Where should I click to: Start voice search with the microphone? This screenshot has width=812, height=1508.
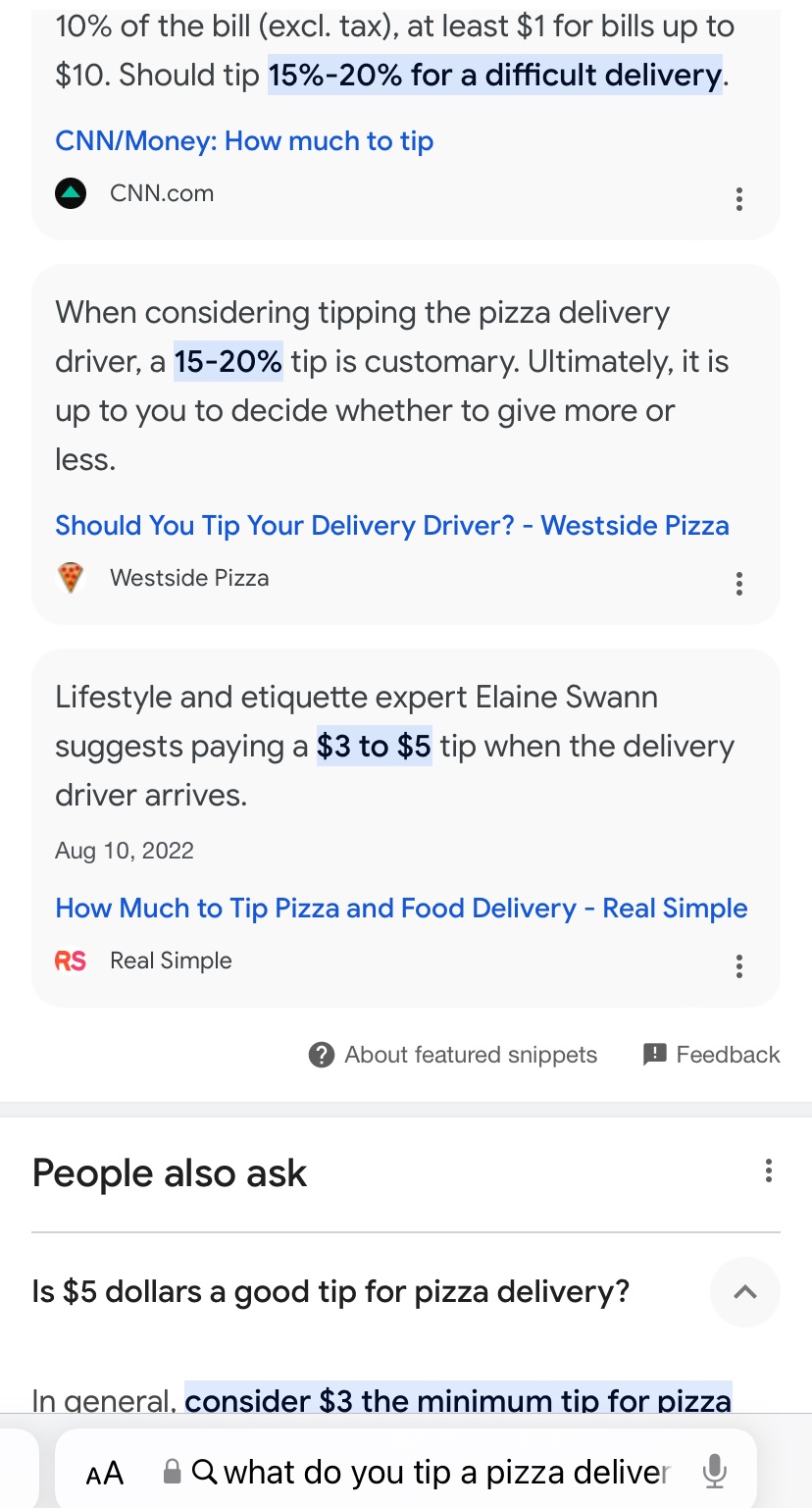click(716, 1472)
